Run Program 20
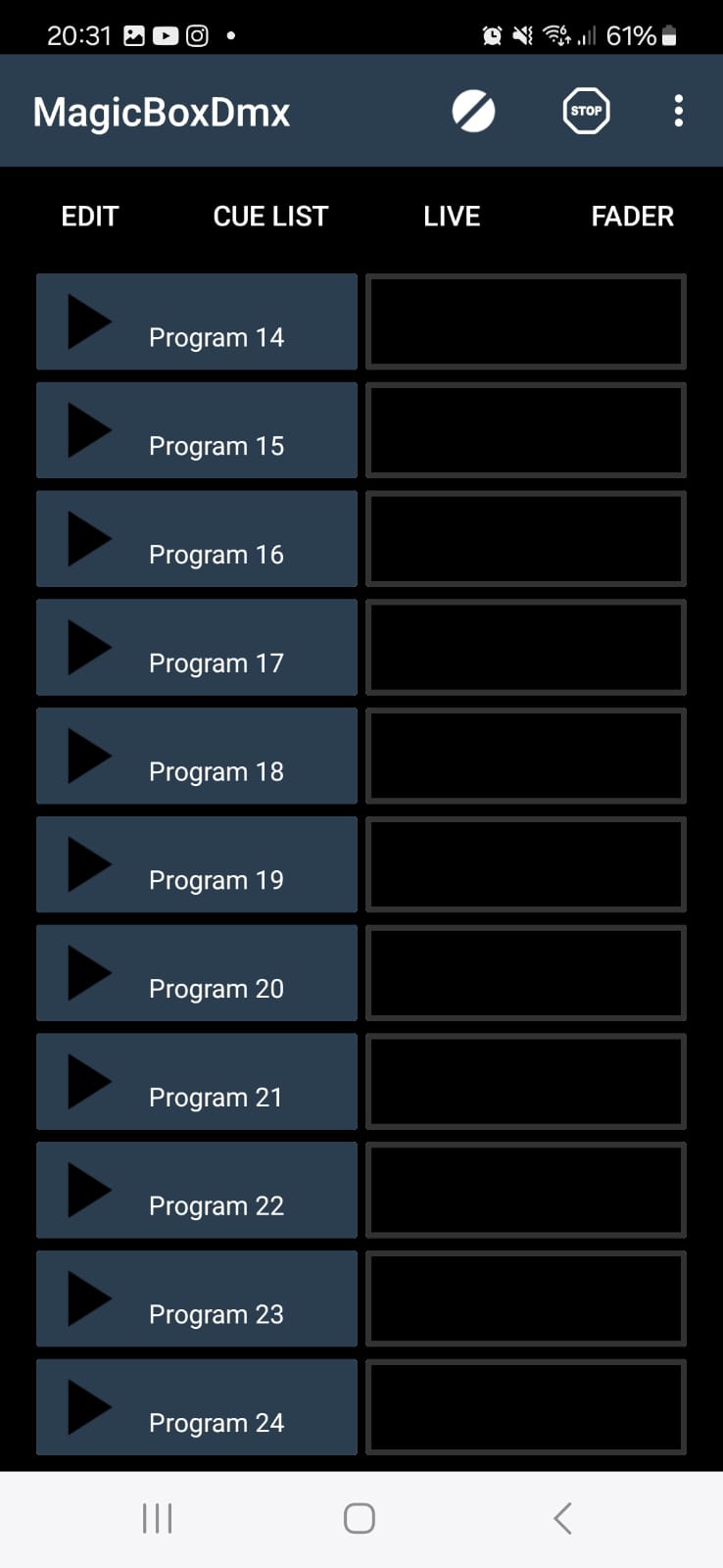The width and height of the screenshot is (723, 1568). tap(196, 973)
